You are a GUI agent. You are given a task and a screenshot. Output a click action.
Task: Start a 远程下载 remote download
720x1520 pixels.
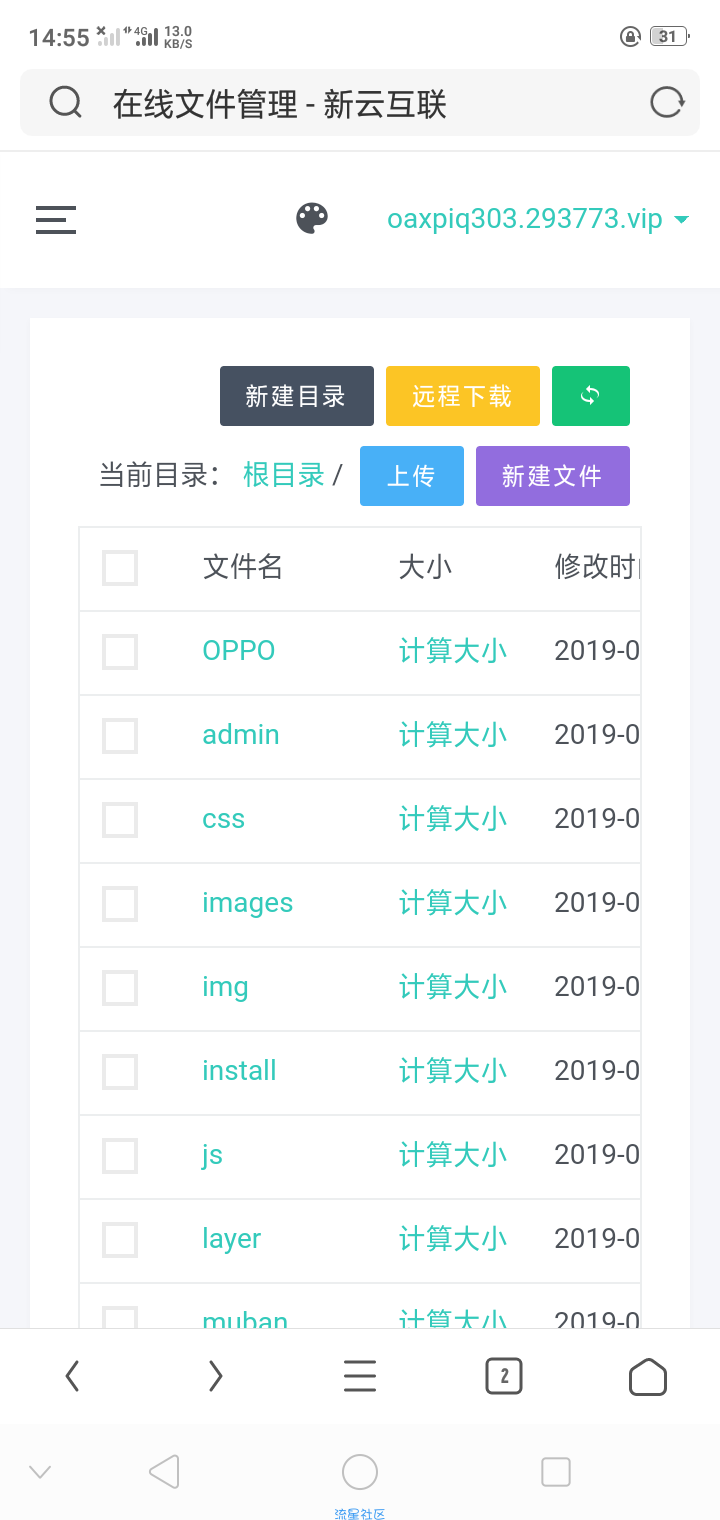point(462,396)
